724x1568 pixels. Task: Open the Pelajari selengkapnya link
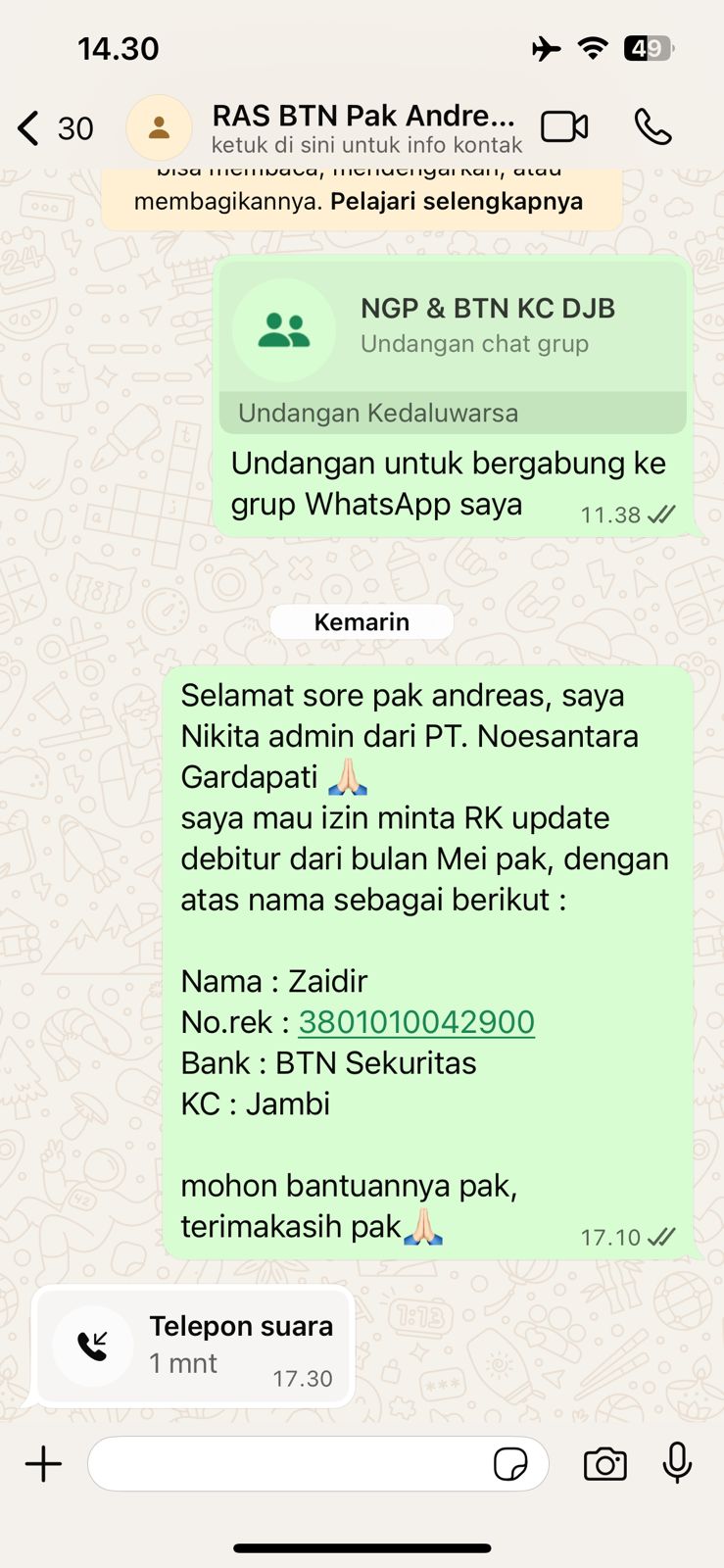(457, 202)
